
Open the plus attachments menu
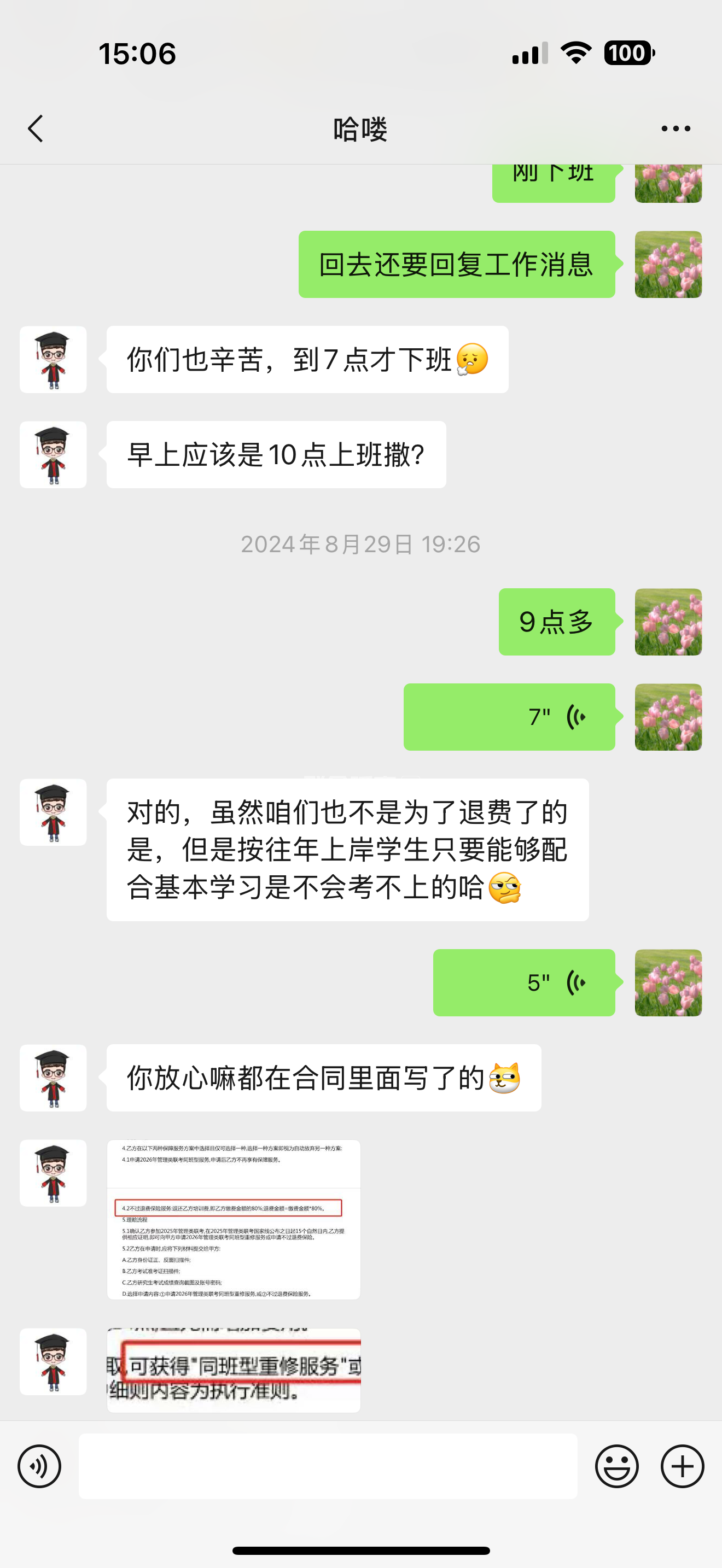click(x=682, y=1466)
